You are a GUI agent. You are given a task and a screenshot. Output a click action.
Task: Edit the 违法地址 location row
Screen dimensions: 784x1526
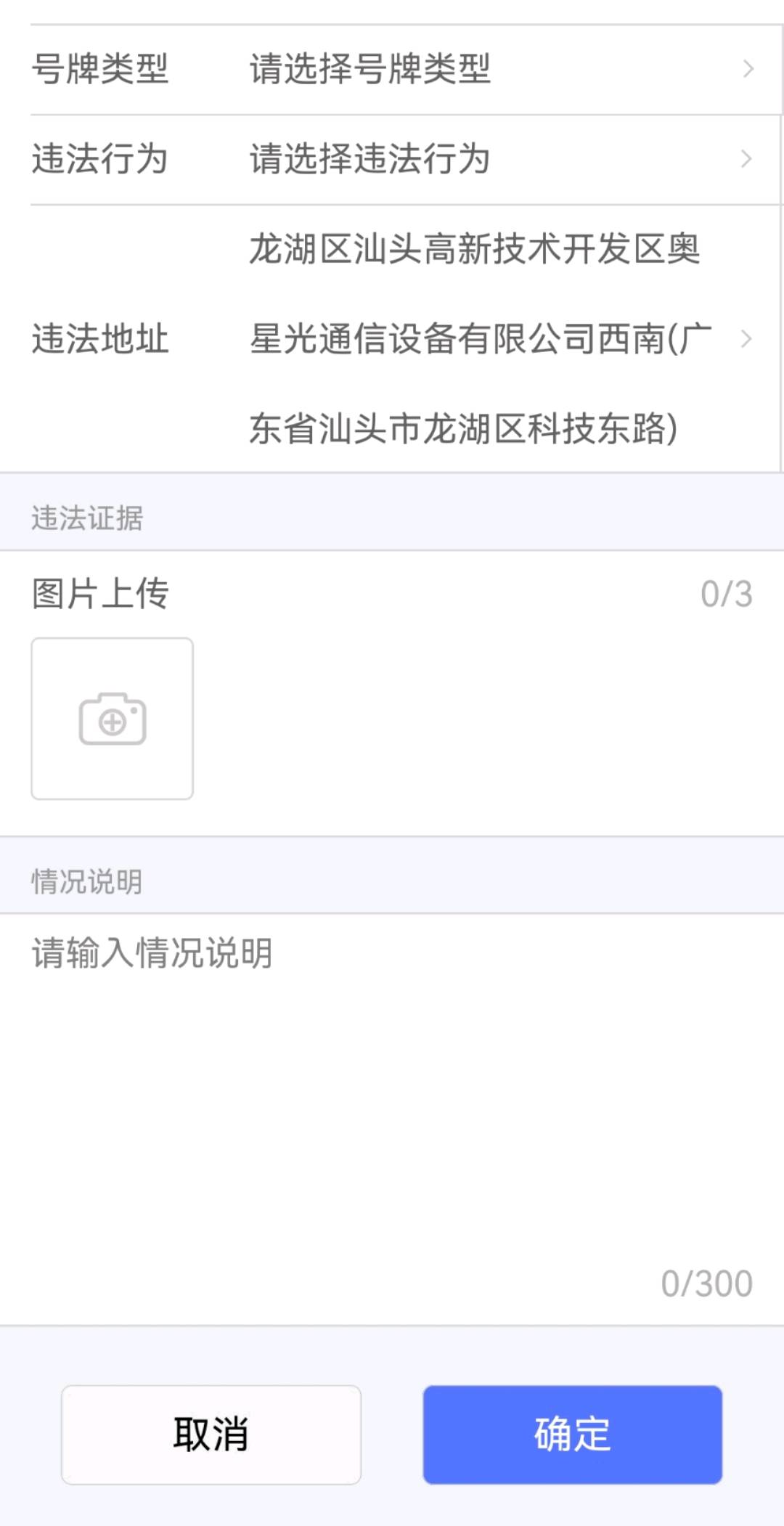(392, 338)
